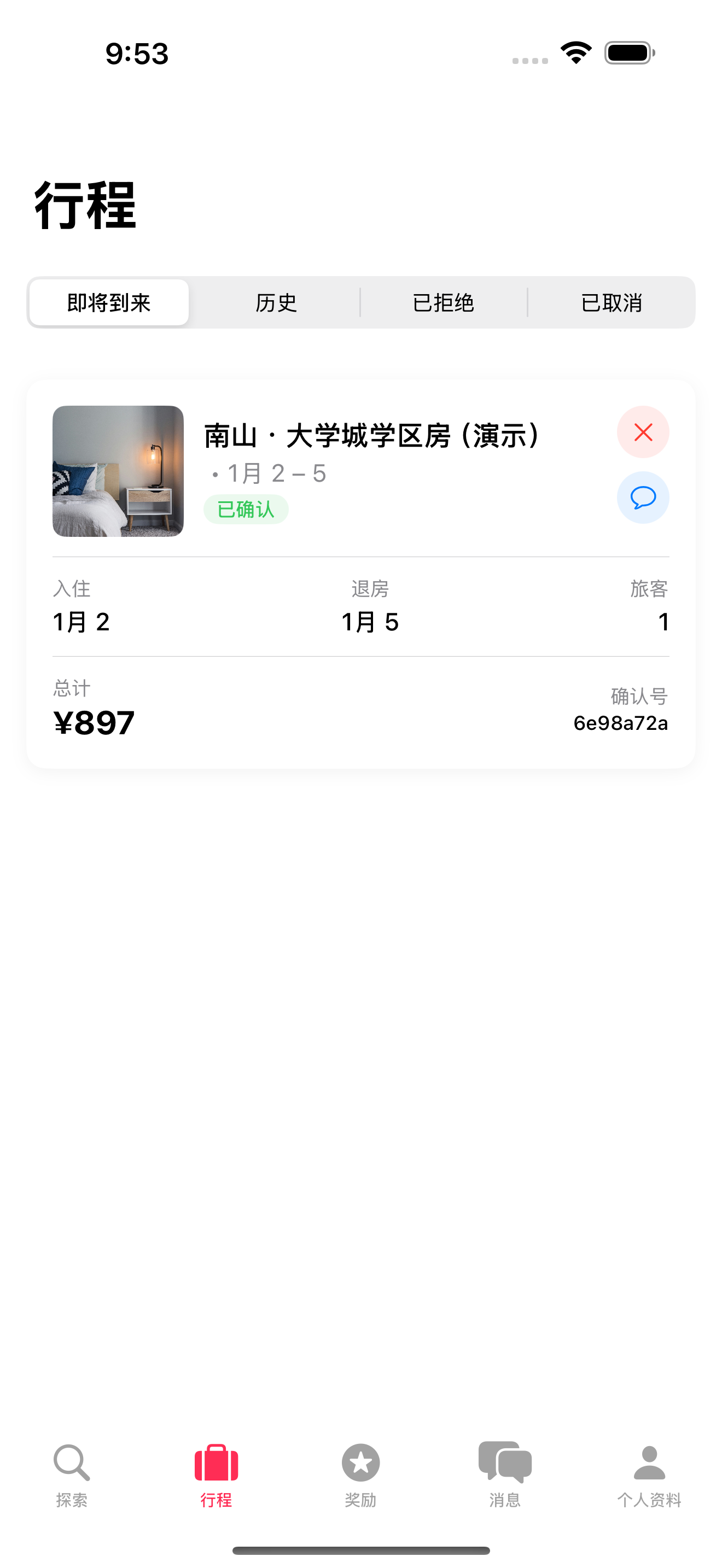
Task: Open the 个人资料 tab
Action: point(649,1475)
